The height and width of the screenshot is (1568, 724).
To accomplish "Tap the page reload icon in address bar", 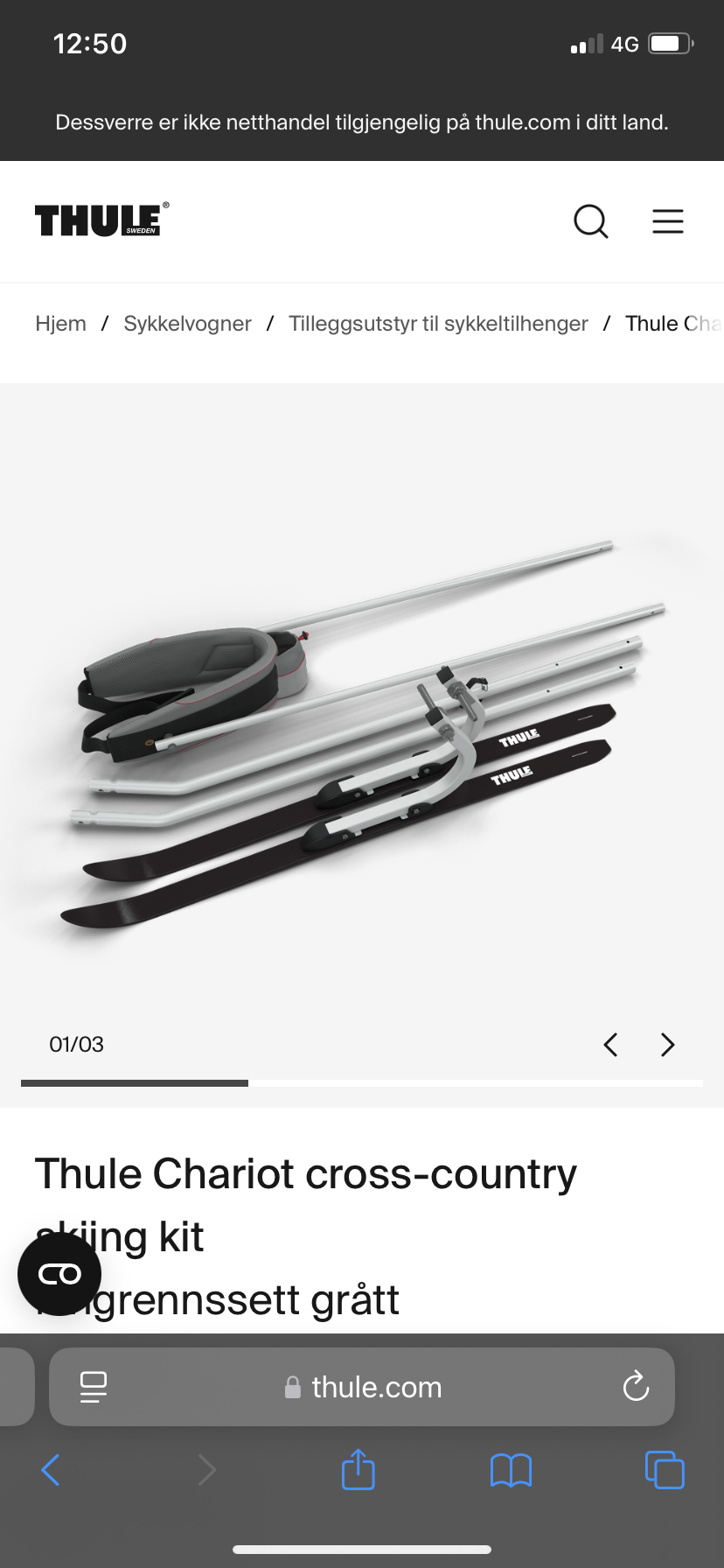I will (x=636, y=1386).
